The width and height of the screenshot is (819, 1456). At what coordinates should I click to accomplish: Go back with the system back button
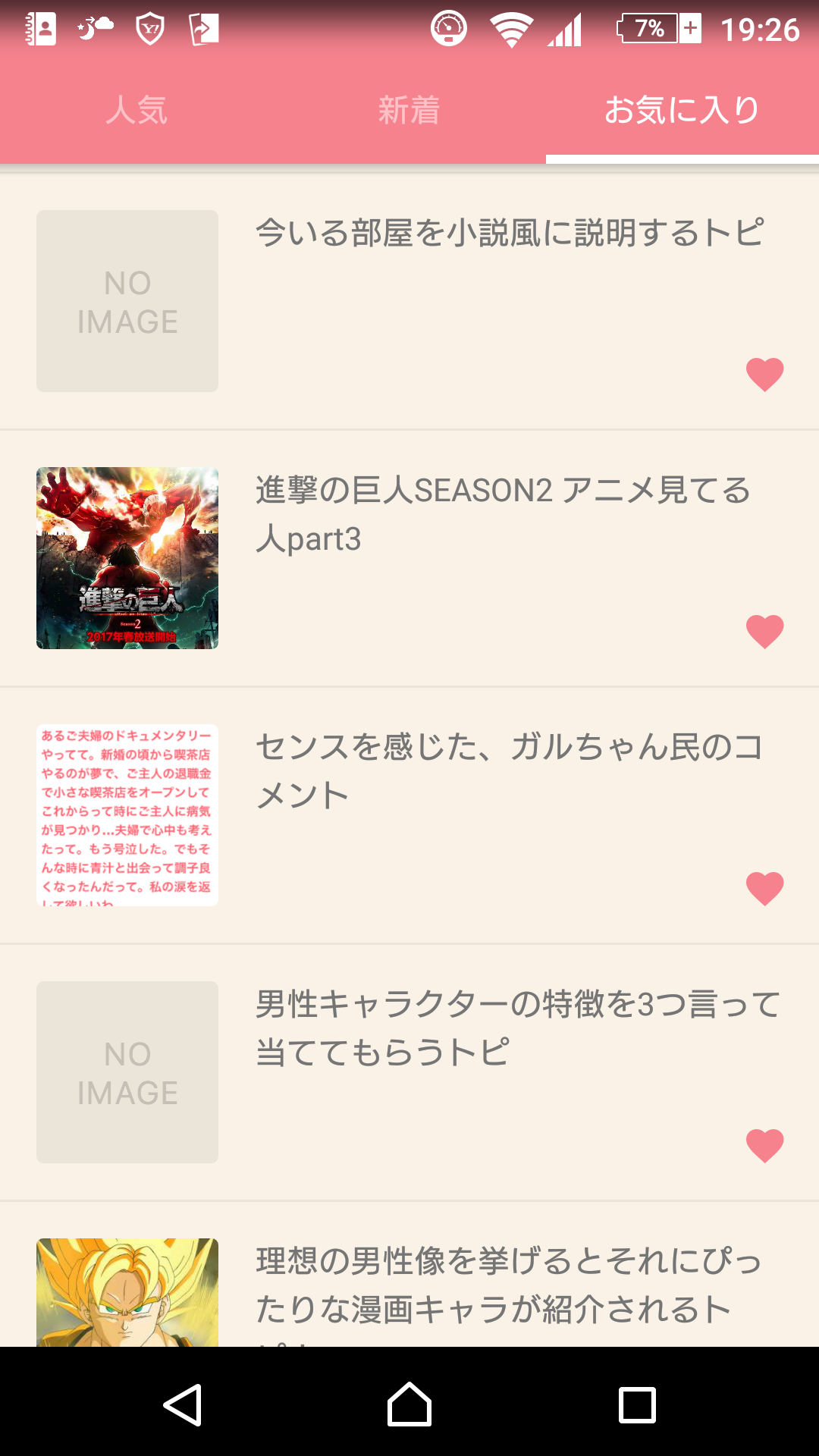pyautogui.click(x=182, y=1404)
